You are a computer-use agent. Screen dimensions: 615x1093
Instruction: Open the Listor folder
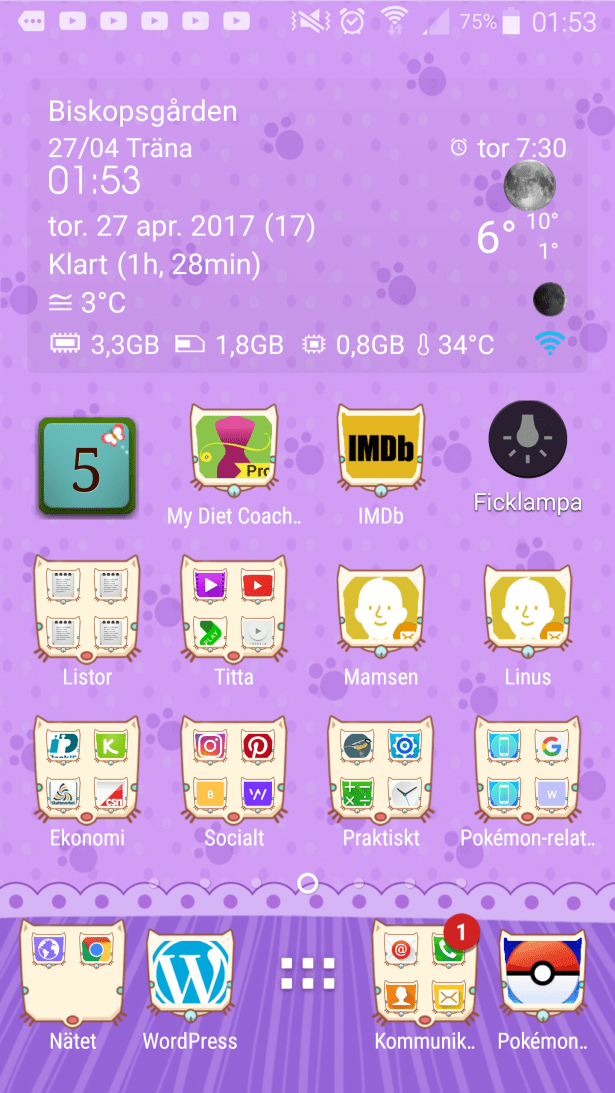[86, 609]
